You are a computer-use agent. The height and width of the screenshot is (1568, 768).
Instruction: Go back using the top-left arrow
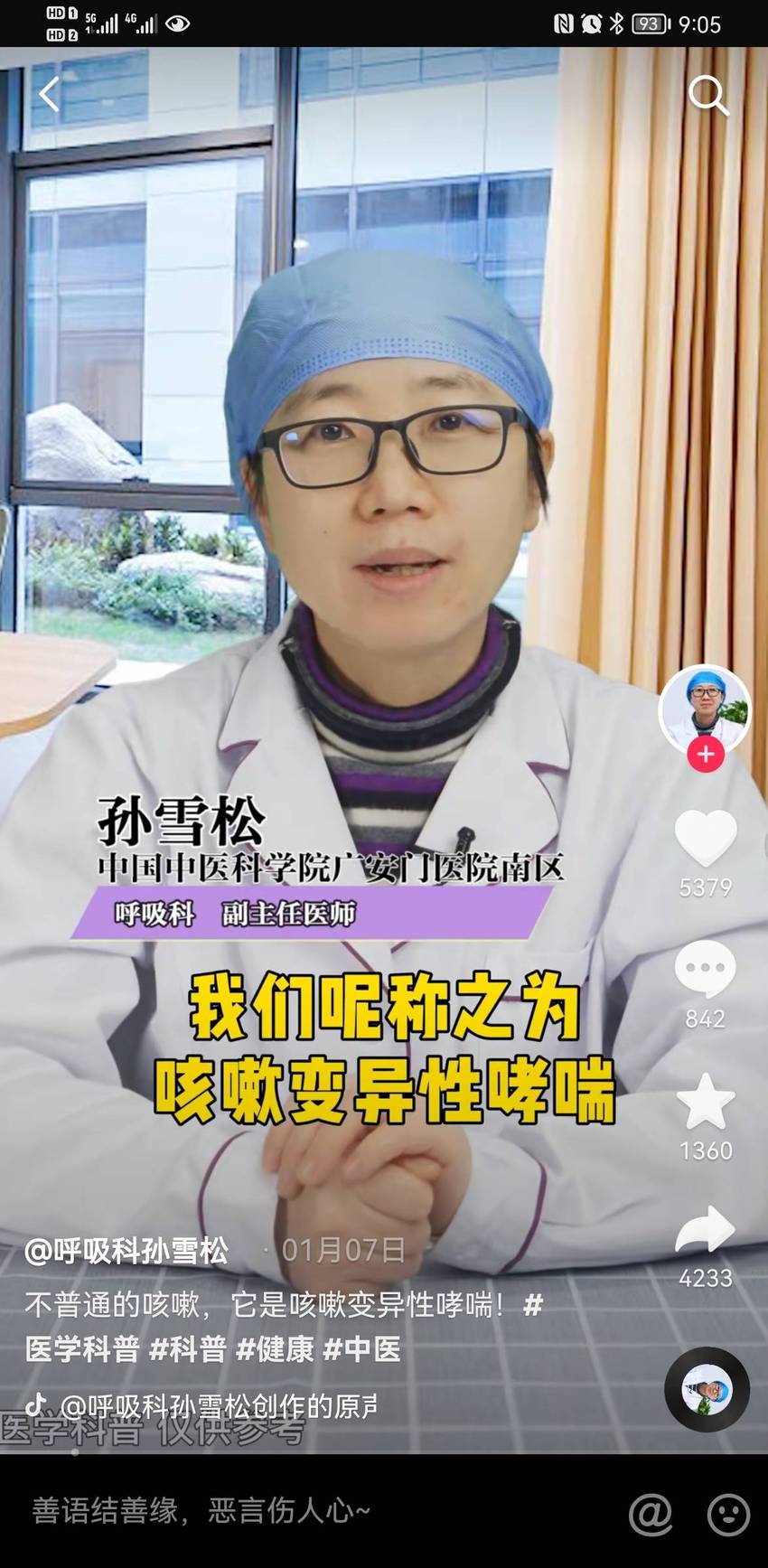[49, 95]
